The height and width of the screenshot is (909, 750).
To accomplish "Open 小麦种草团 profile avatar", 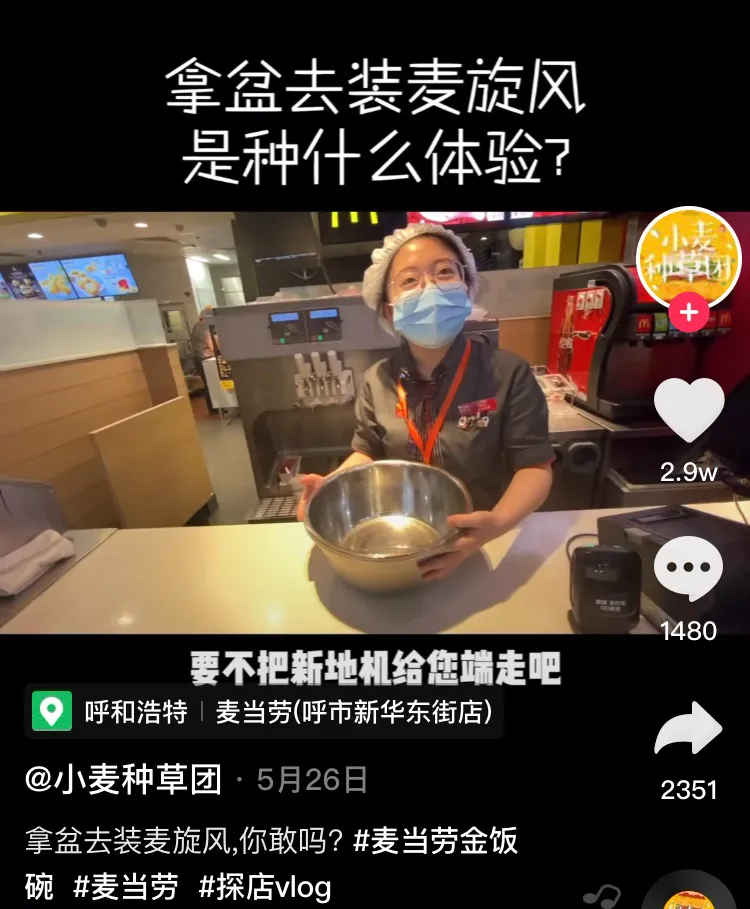I will pyautogui.click(x=688, y=258).
